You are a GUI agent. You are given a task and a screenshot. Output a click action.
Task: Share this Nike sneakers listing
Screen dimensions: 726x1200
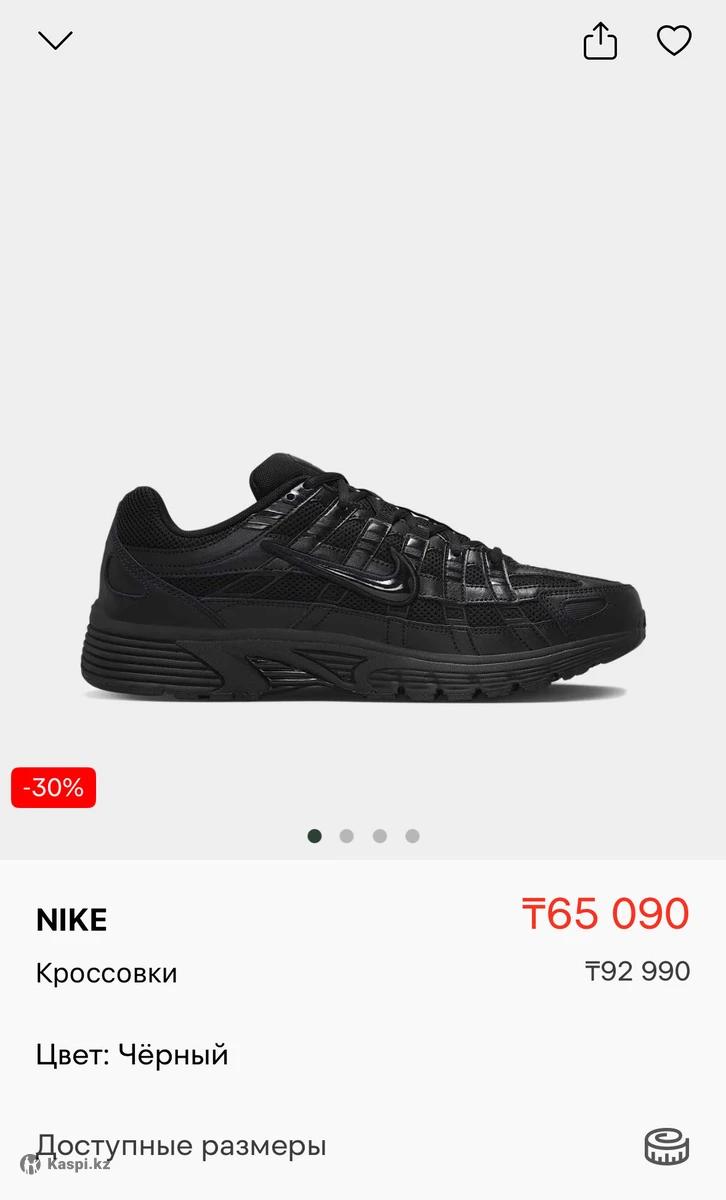[x=600, y=41]
